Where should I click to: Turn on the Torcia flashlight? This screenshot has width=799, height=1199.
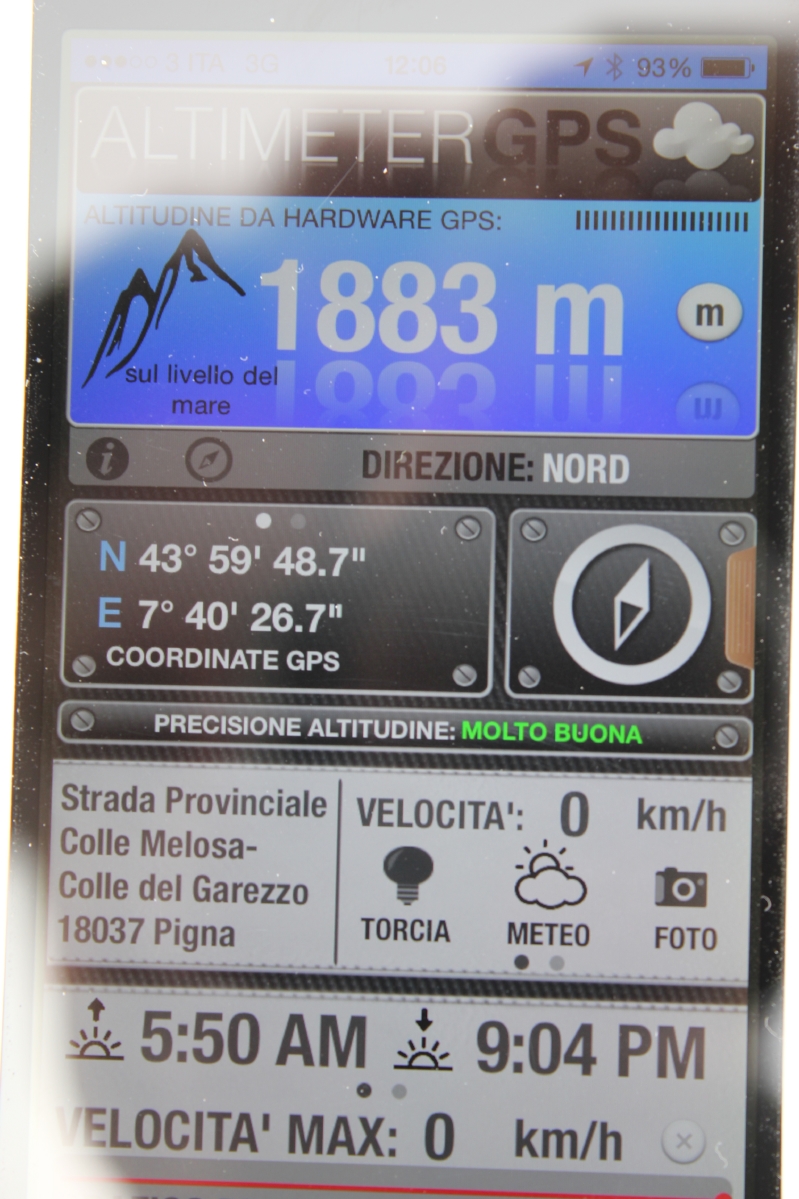406,894
